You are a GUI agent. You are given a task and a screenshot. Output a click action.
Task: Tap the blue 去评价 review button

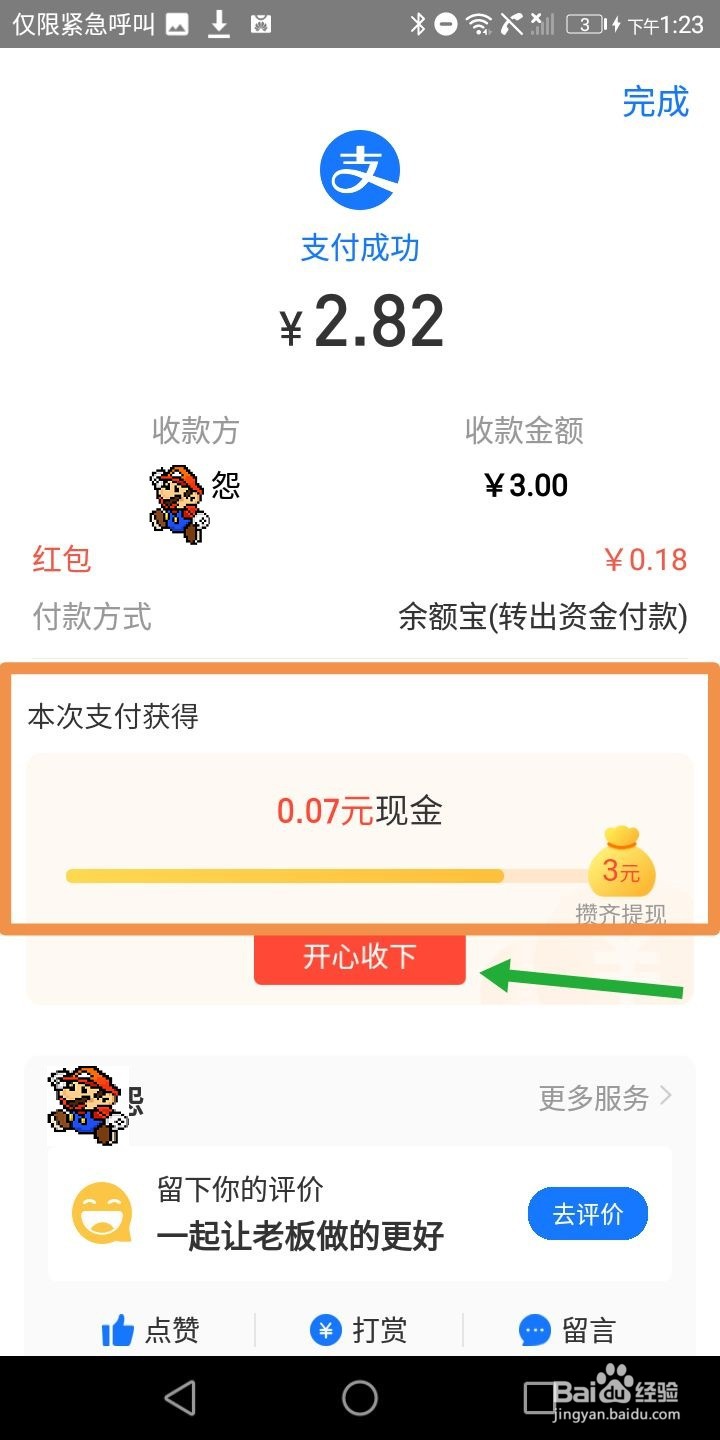(x=587, y=1213)
